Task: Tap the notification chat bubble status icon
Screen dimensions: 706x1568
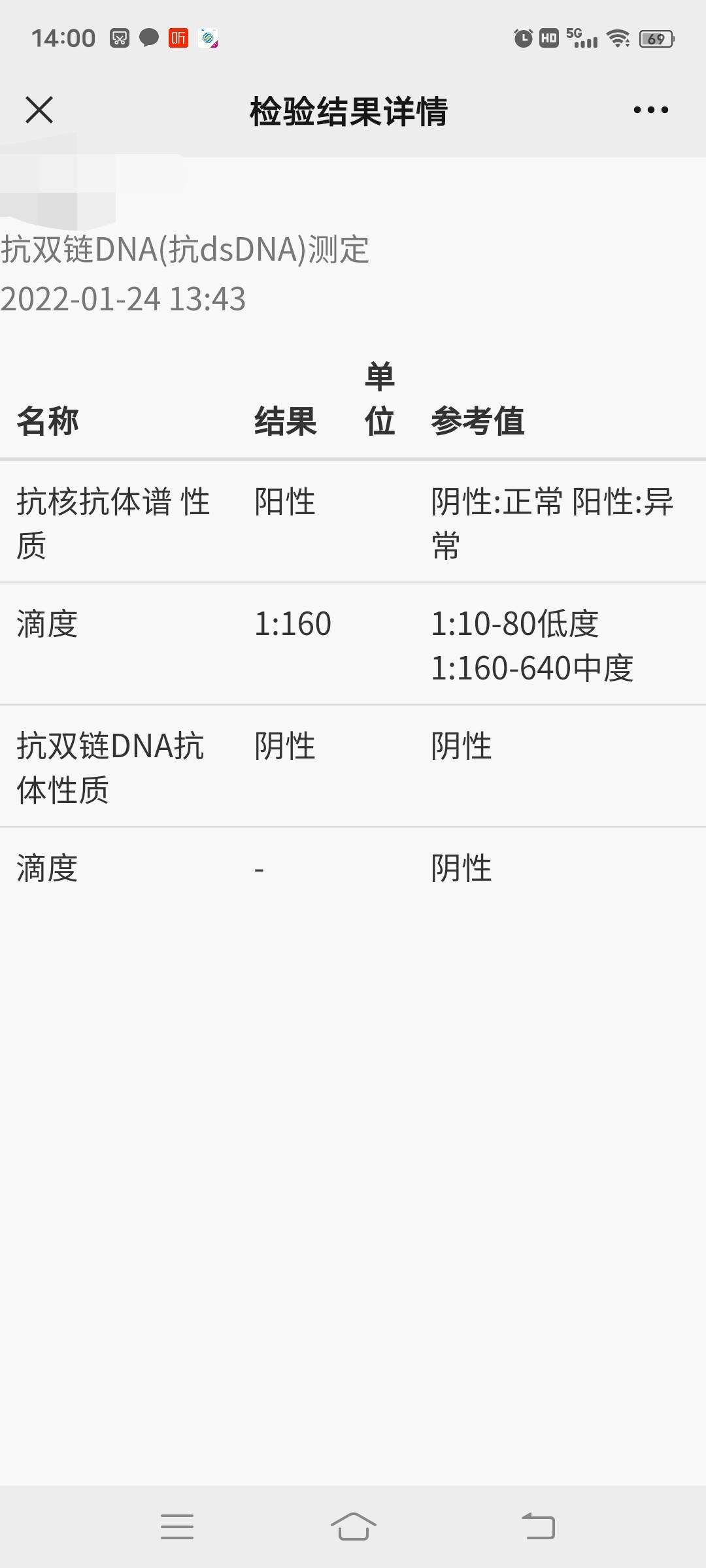Action: [x=148, y=38]
